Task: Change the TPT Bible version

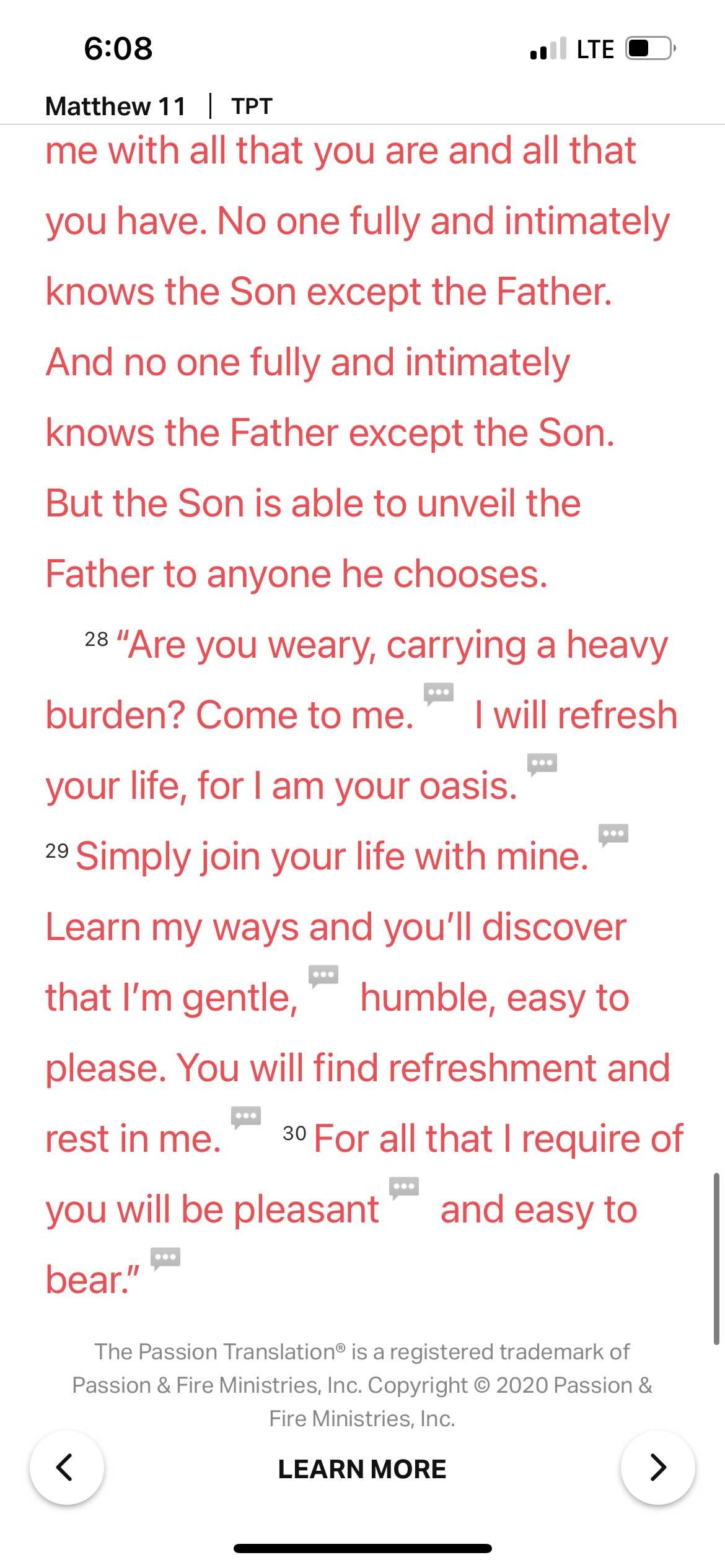Action: (x=252, y=107)
